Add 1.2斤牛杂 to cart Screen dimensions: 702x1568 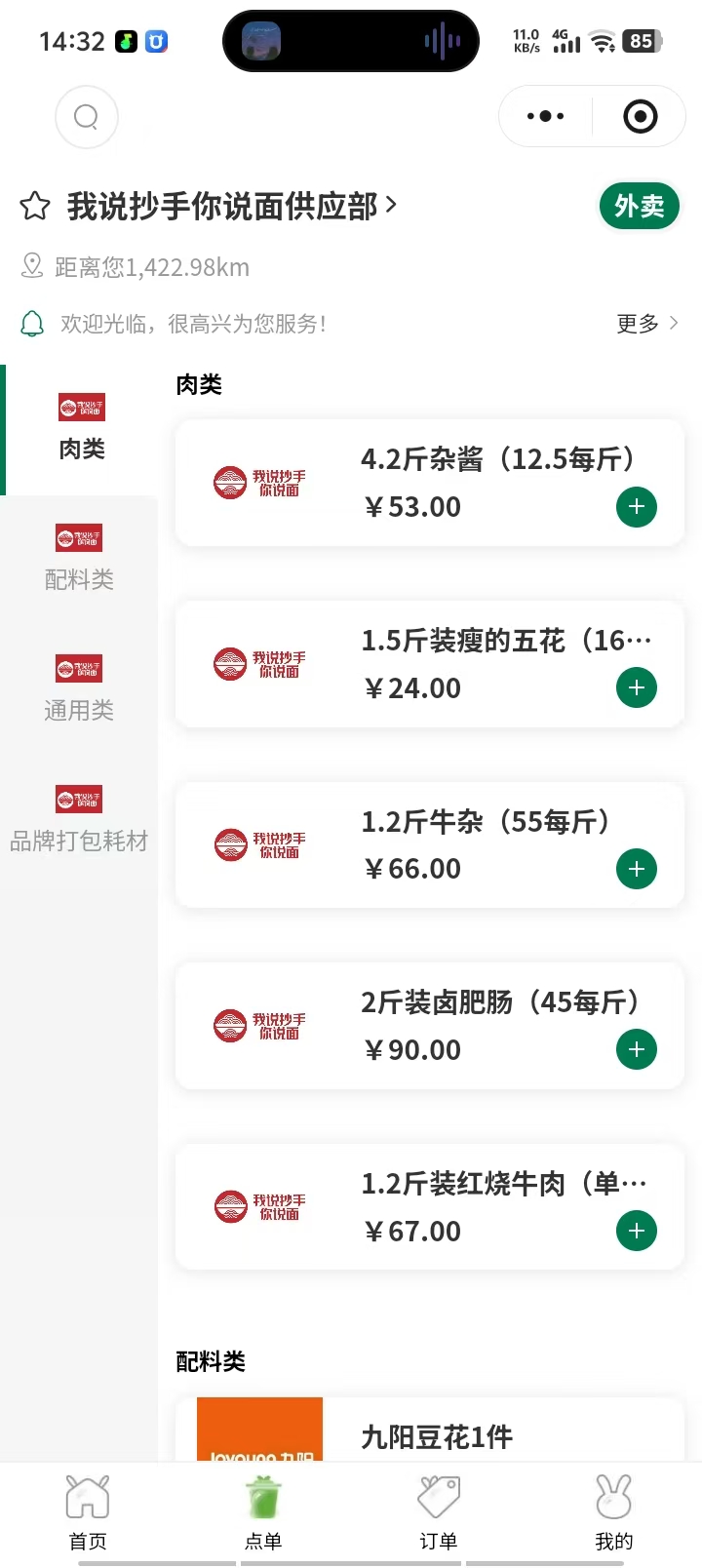point(637,869)
